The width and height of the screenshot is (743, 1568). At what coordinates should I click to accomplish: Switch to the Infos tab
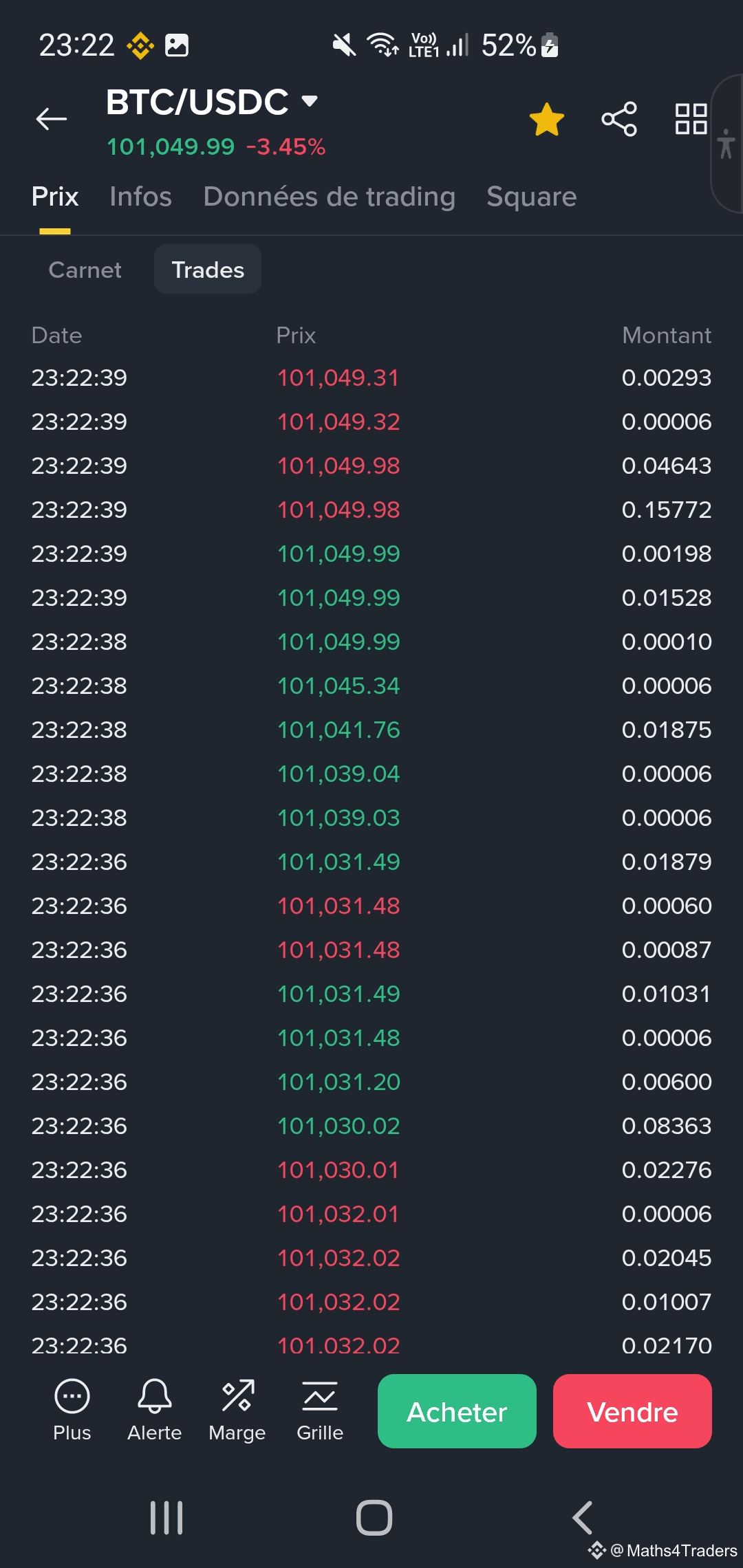tap(140, 197)
